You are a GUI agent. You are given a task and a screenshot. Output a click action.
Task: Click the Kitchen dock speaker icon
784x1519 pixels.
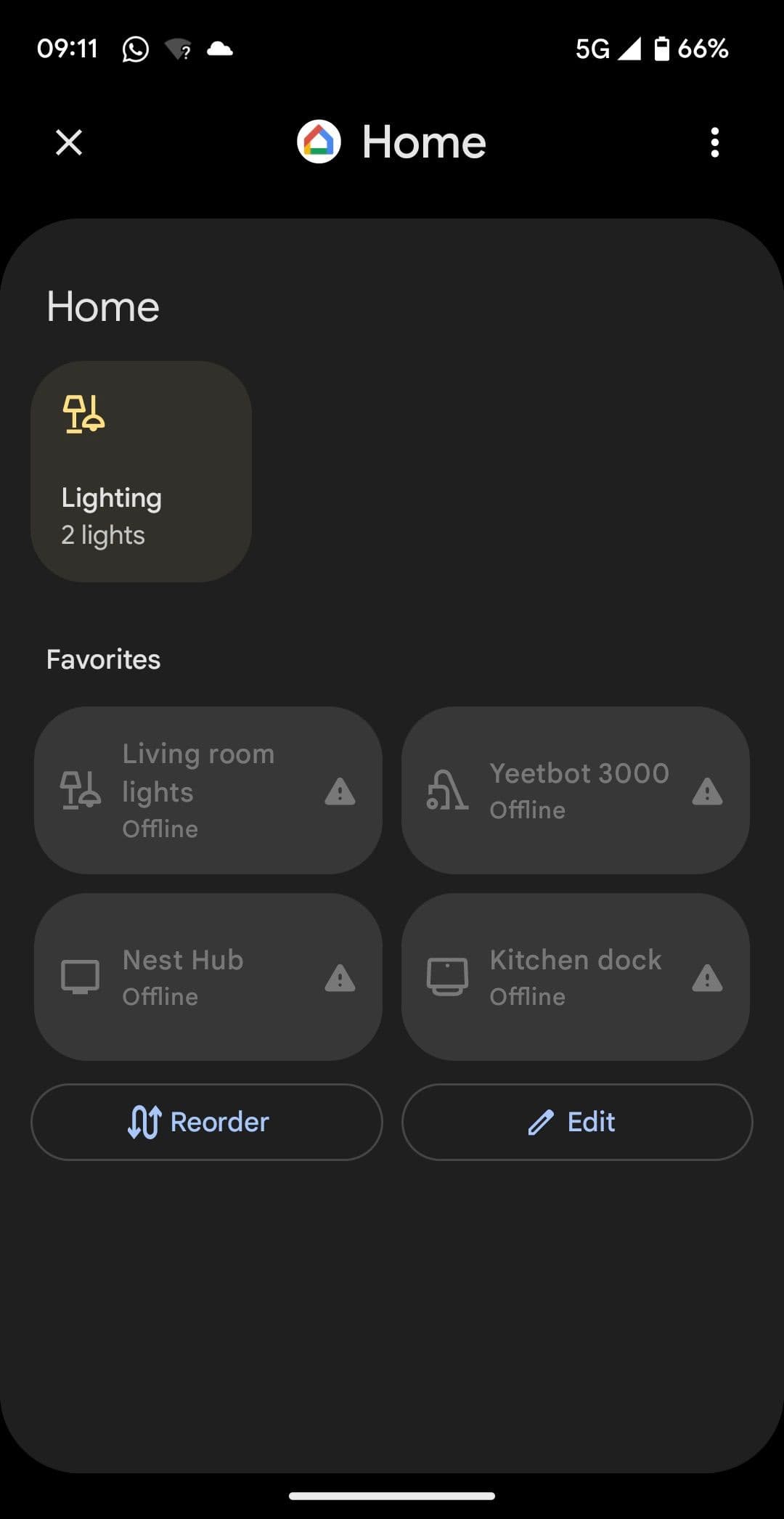[448, 977]
